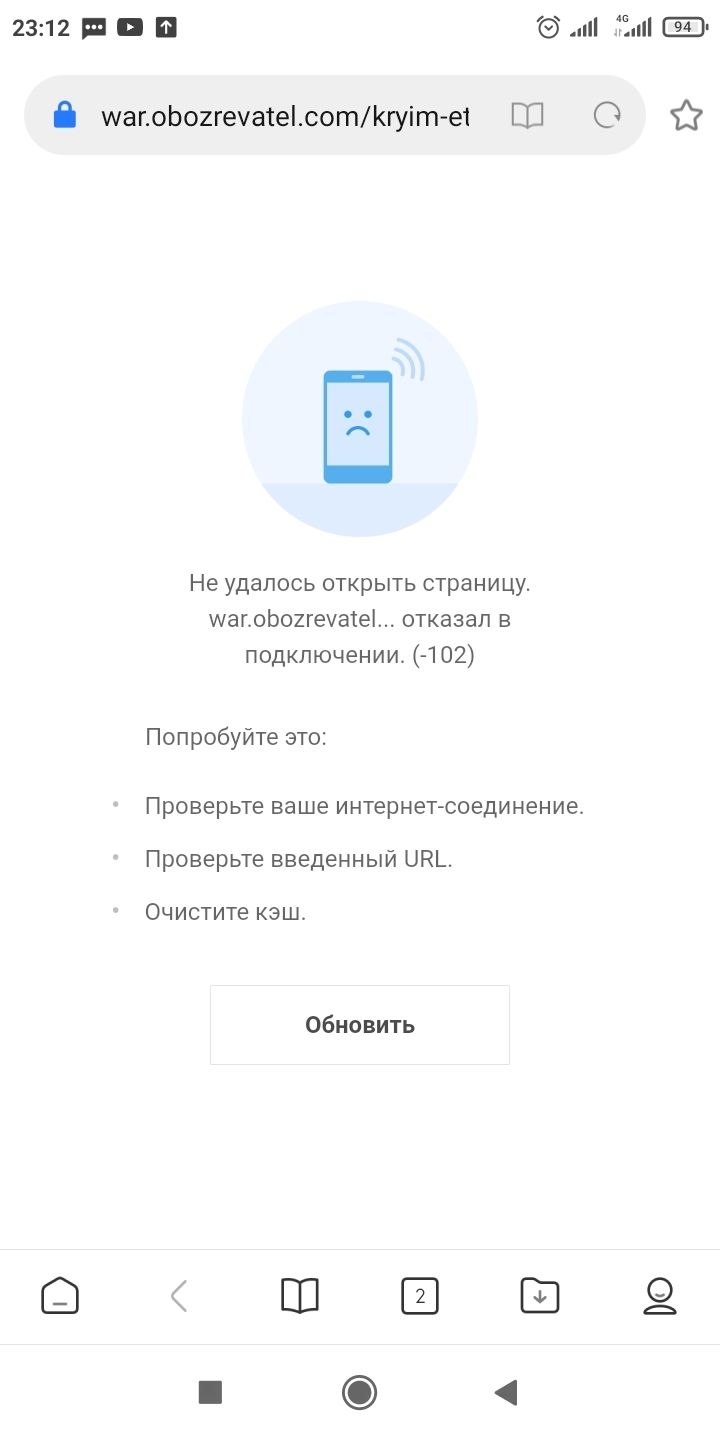The height and width of the screenshot is (1440, 720).
Task: Bookmark this page with the star icon
Action: point(686,116)
